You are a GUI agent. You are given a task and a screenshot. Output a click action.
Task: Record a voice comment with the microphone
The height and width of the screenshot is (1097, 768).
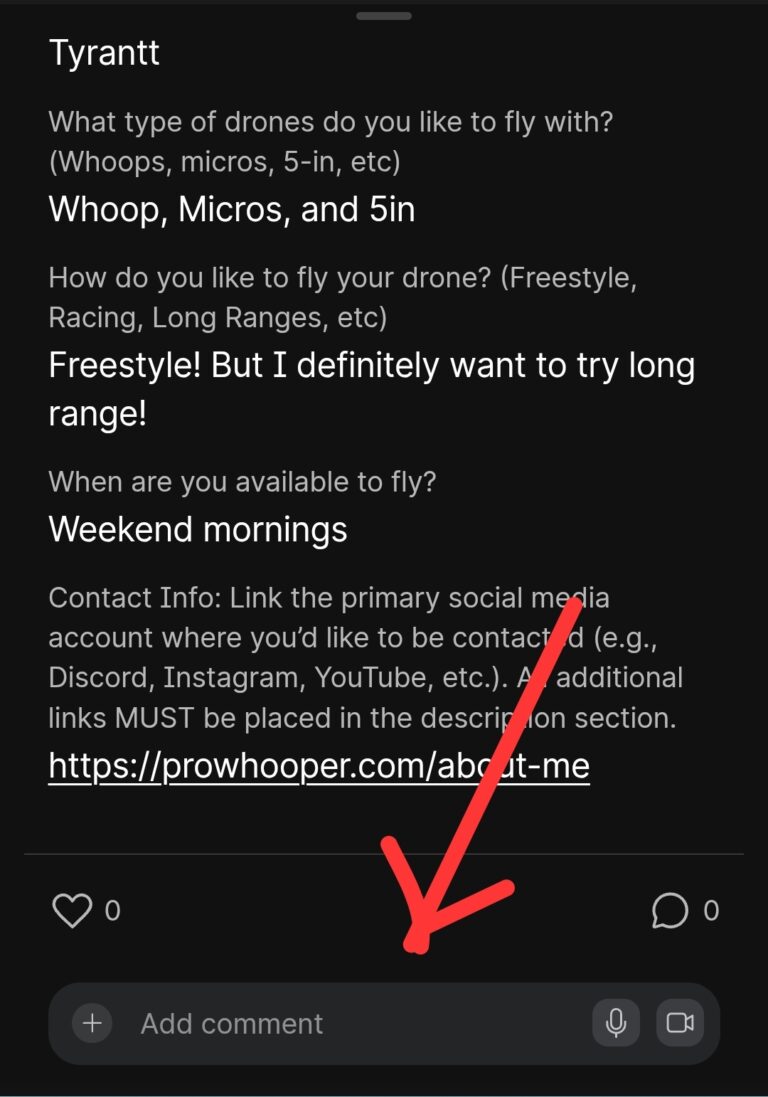[x=617, y=1023]
